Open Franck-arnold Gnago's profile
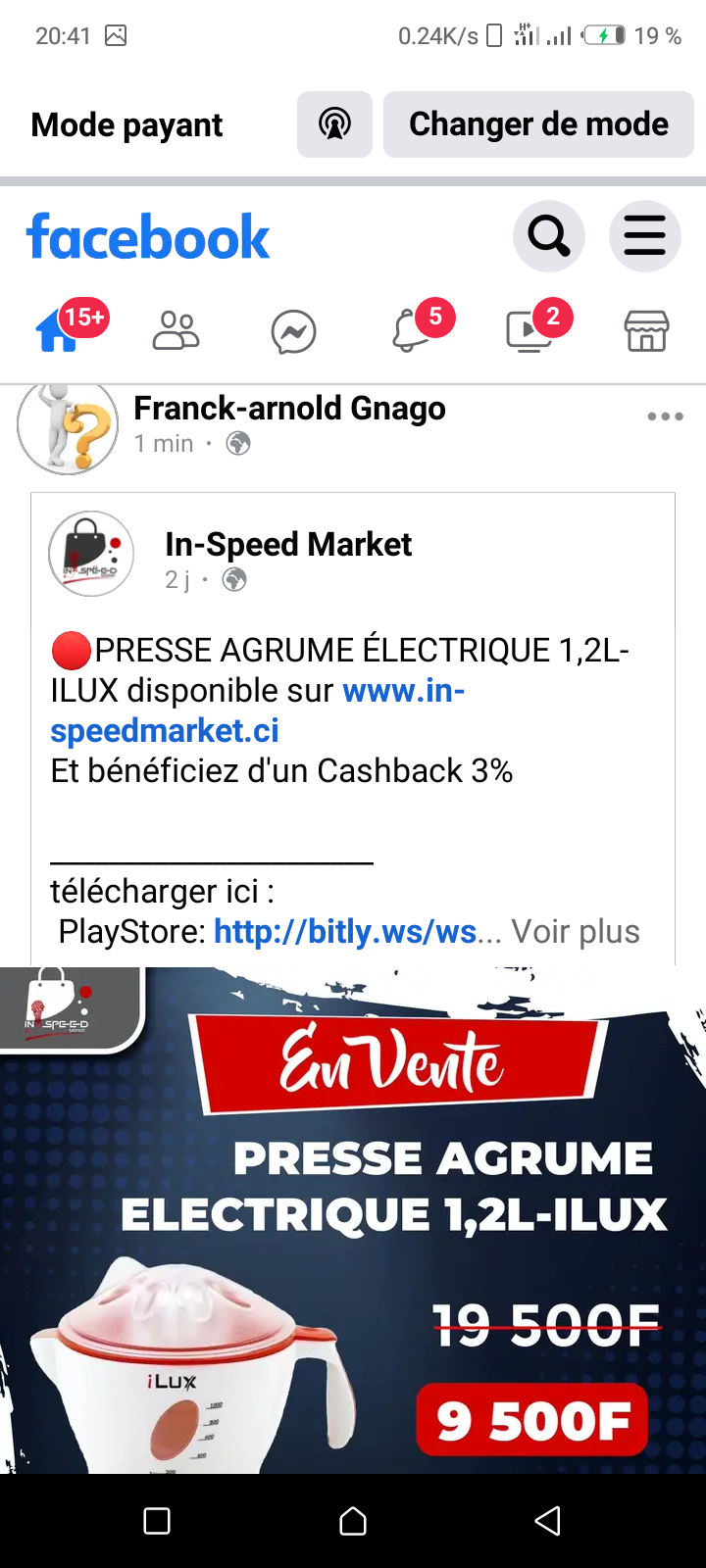 [289, 408]
